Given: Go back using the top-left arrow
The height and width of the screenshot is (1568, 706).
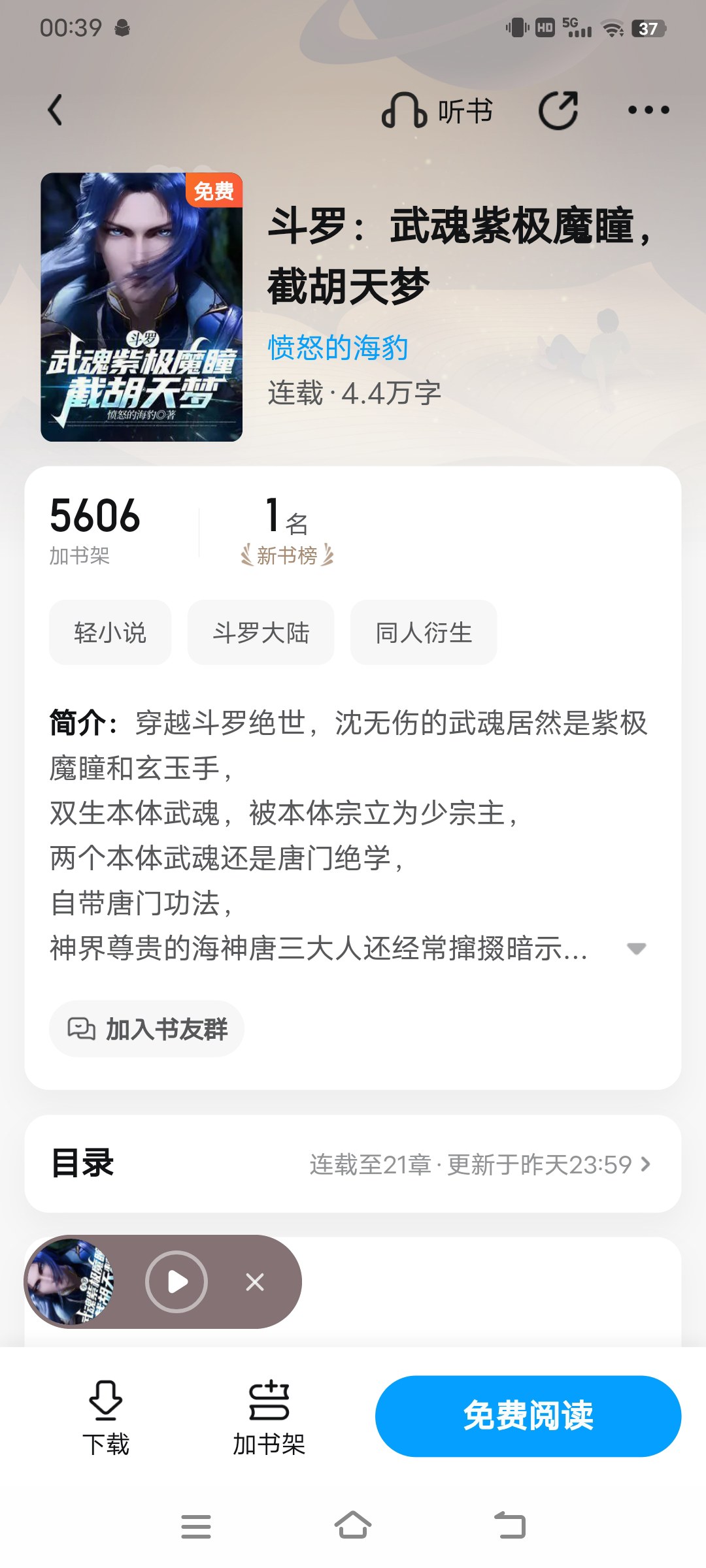Looking at the screenshot, I should [x=56, y=110].
